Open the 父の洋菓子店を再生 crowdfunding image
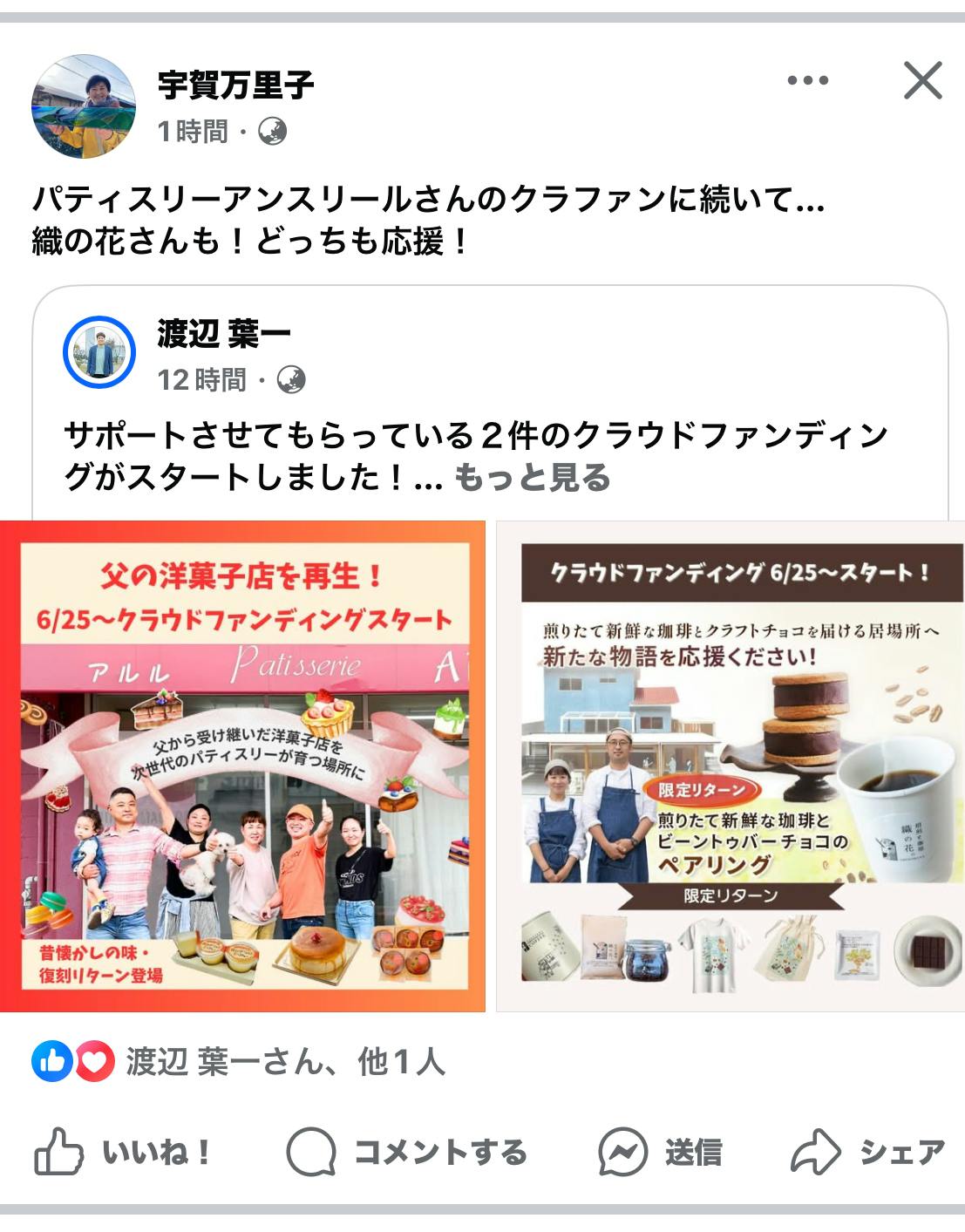Viewport: 965px width, 1232px height. pyautogui.click(x=242, y=766)
